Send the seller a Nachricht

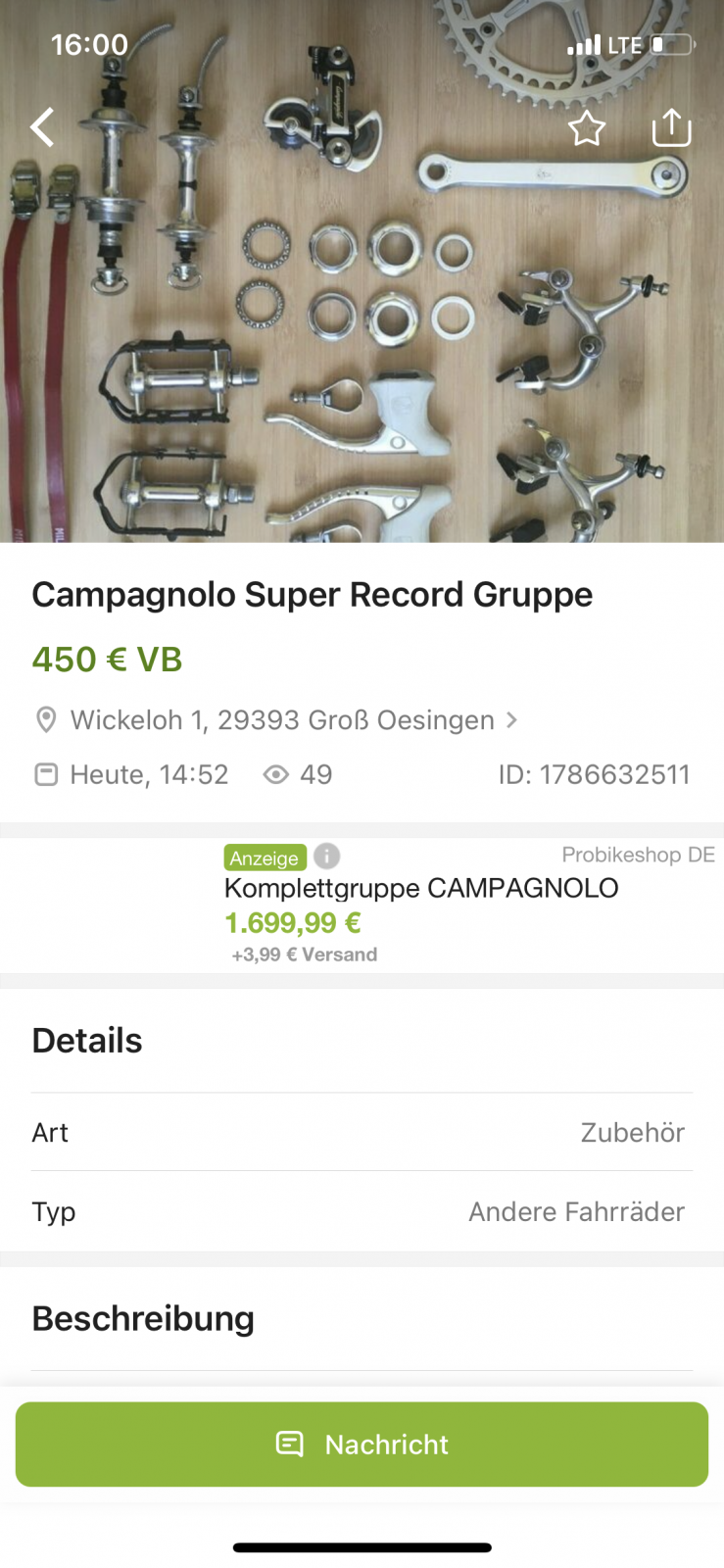(x=362, y=1445)
